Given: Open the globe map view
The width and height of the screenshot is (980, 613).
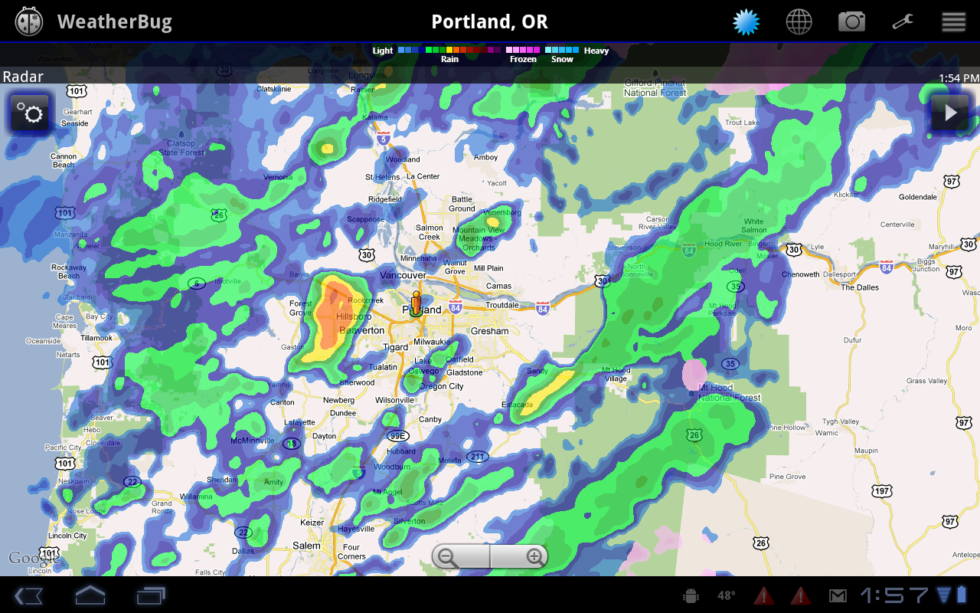Looking at the screenshot, I should 799,22.
